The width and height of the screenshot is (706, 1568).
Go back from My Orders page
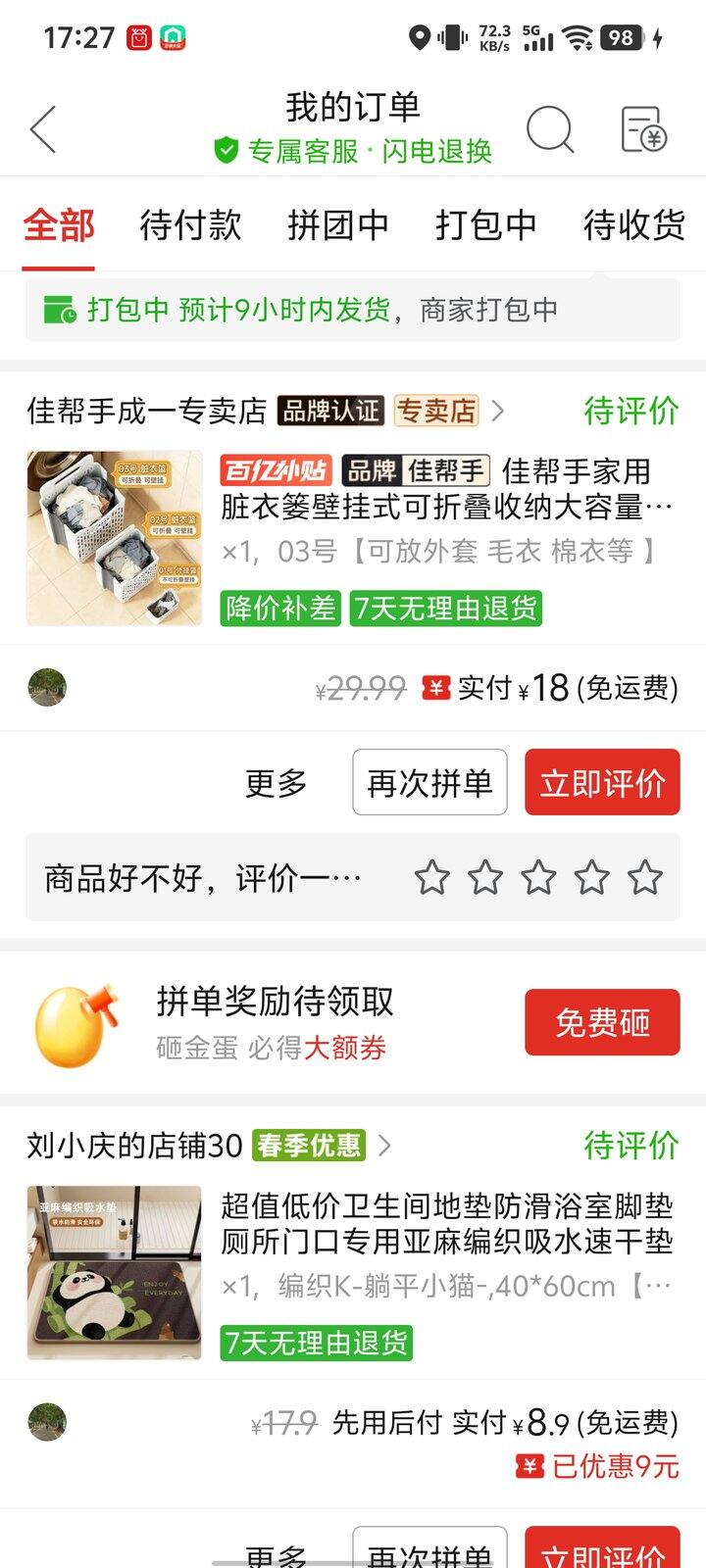43,130
